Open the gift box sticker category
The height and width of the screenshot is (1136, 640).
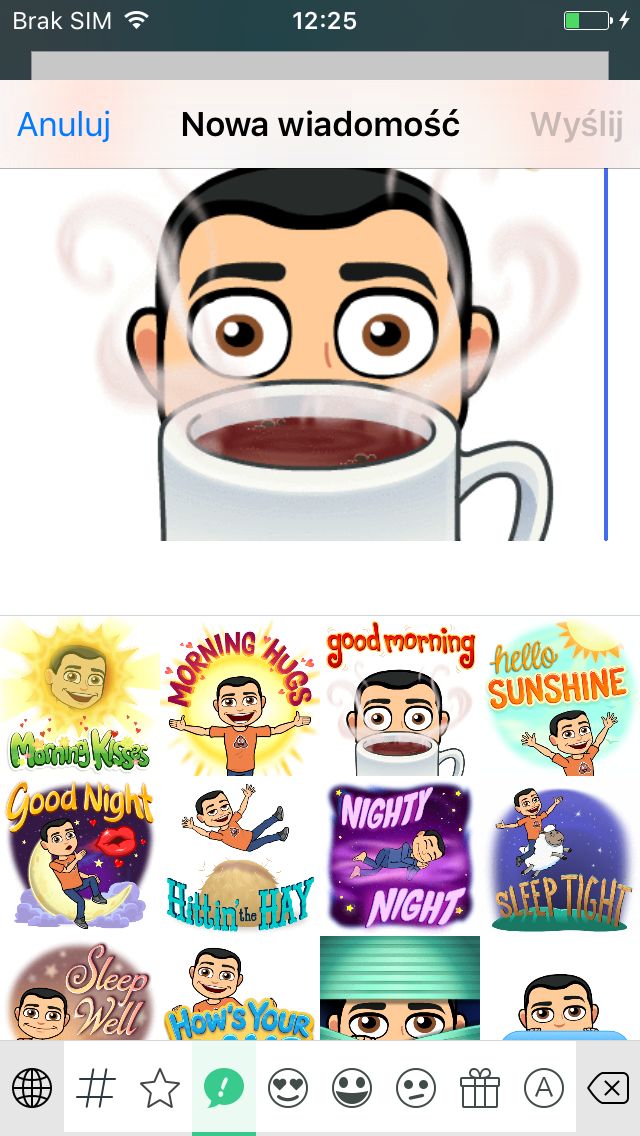(x=480, y=1087)
